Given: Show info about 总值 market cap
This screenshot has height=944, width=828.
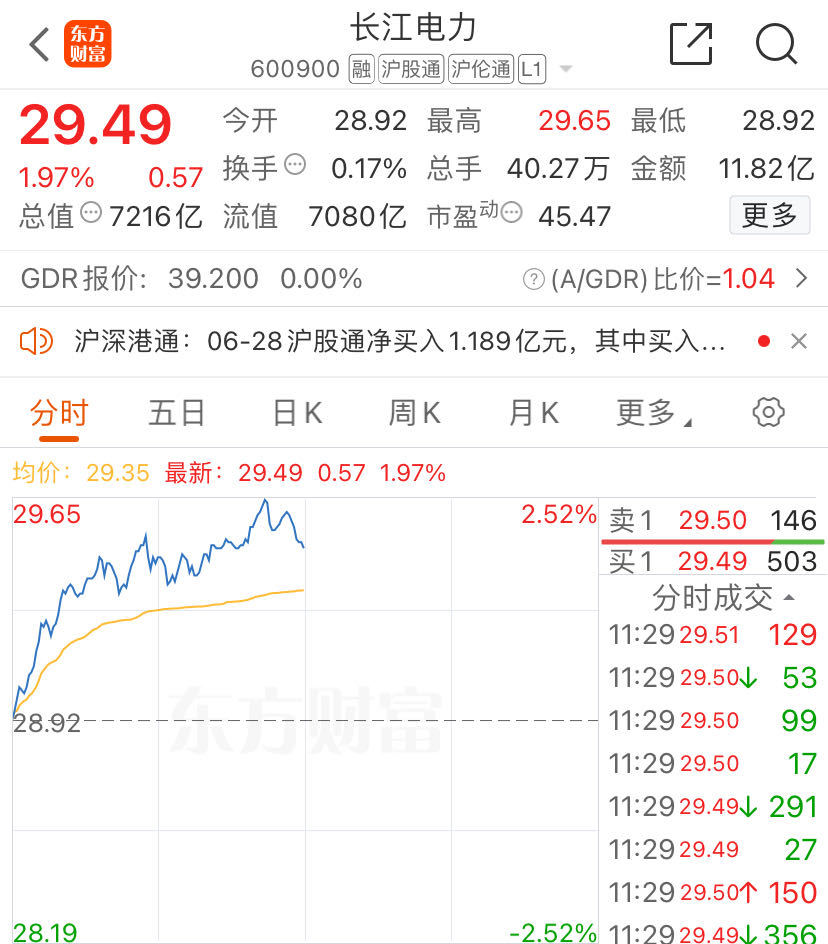Looking at the screenshot, I should [x=91, y=213].
